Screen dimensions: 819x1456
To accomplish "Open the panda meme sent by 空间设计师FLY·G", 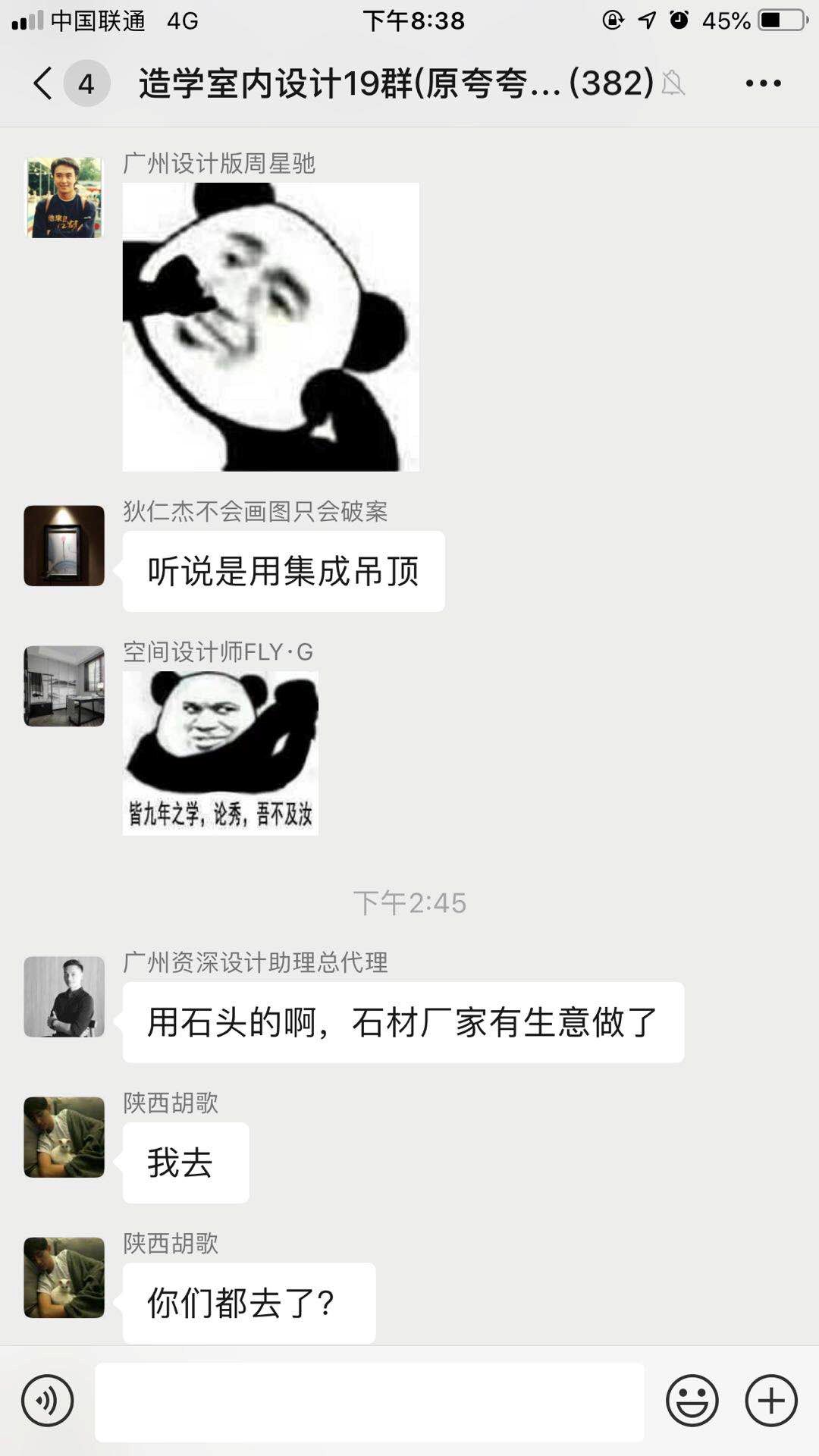I will pos(221,753).
